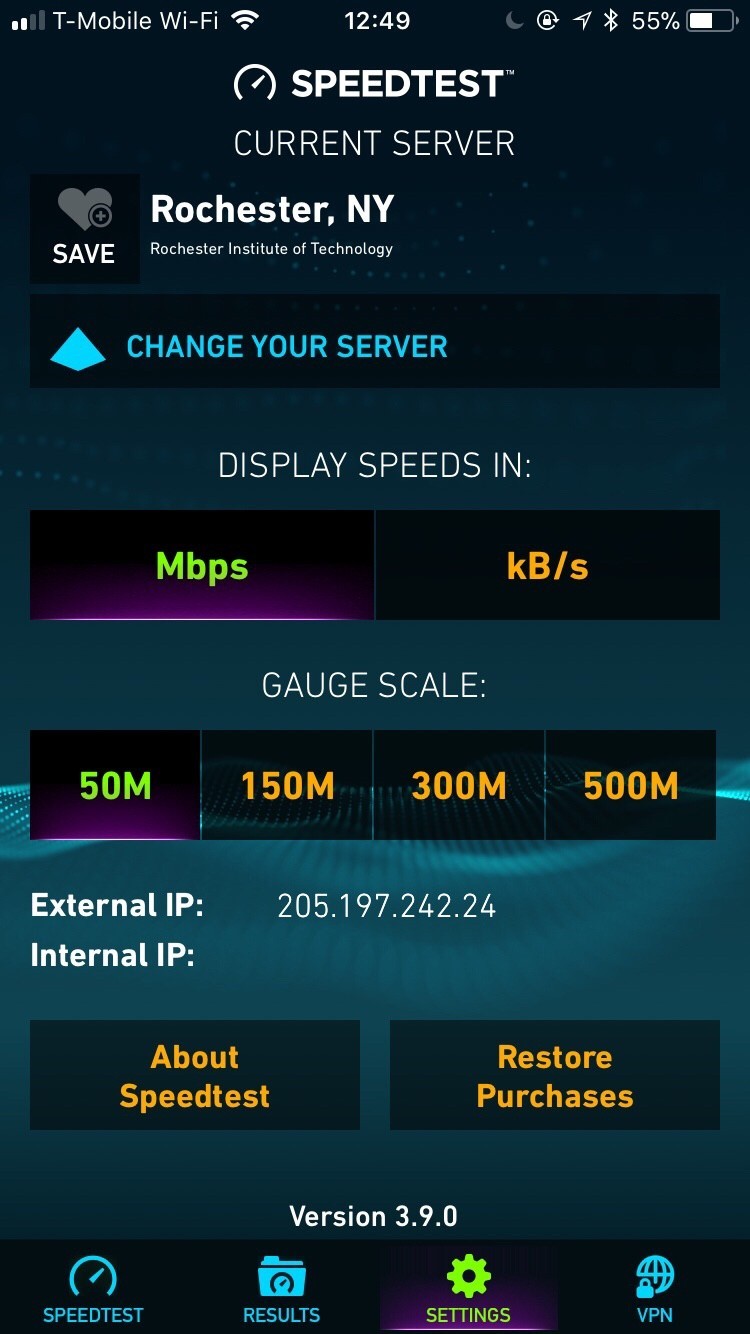Open About Speedtest
Screen dimensions: 750x1334
tap(195, 1075)
